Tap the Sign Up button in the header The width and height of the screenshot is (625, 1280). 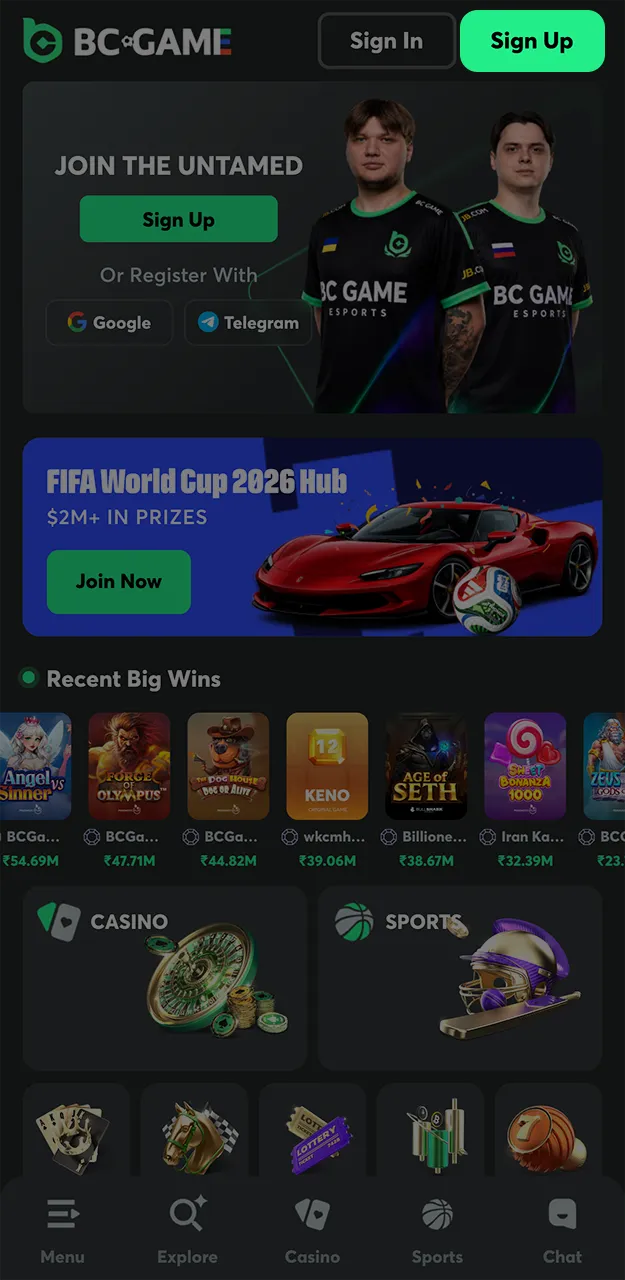532,41
